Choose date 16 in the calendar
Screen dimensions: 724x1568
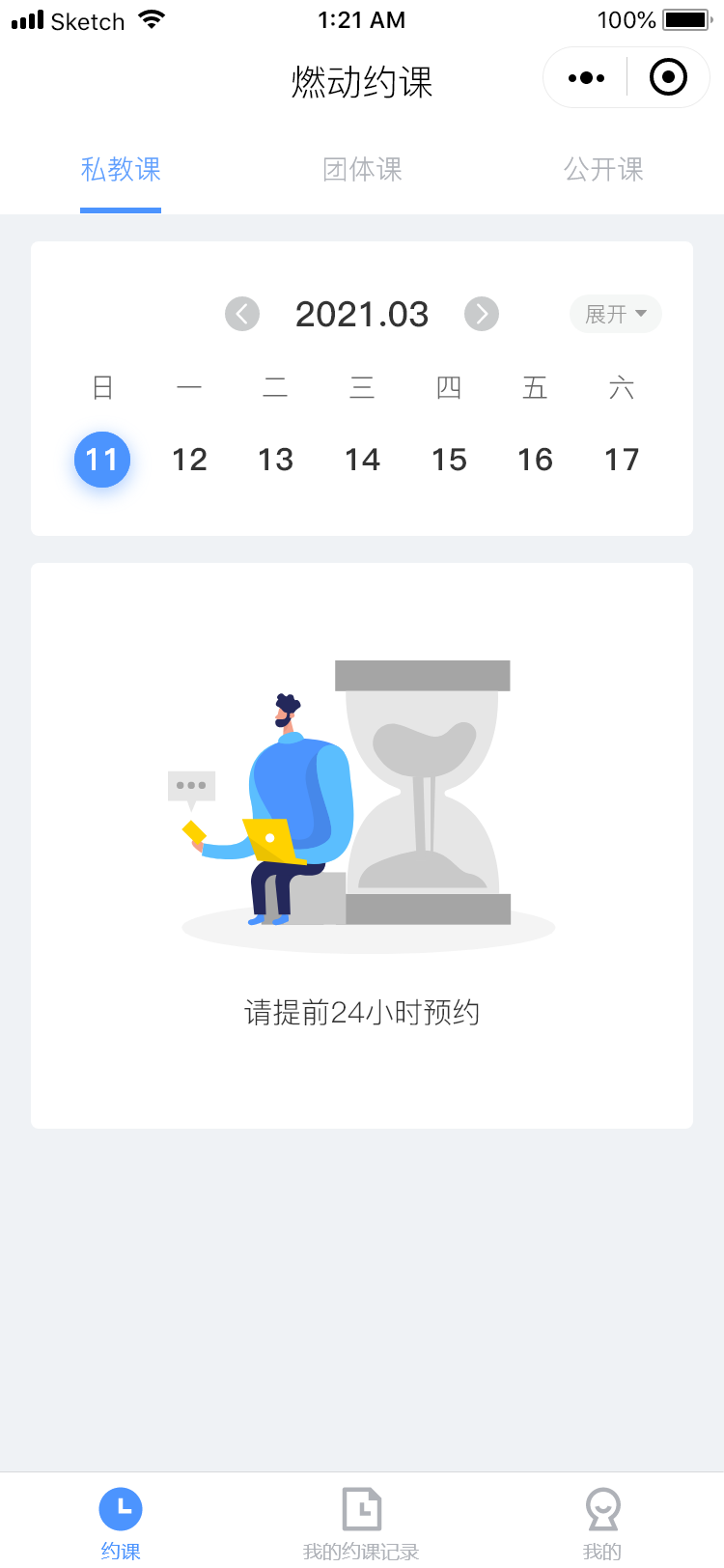pos(535,460)
